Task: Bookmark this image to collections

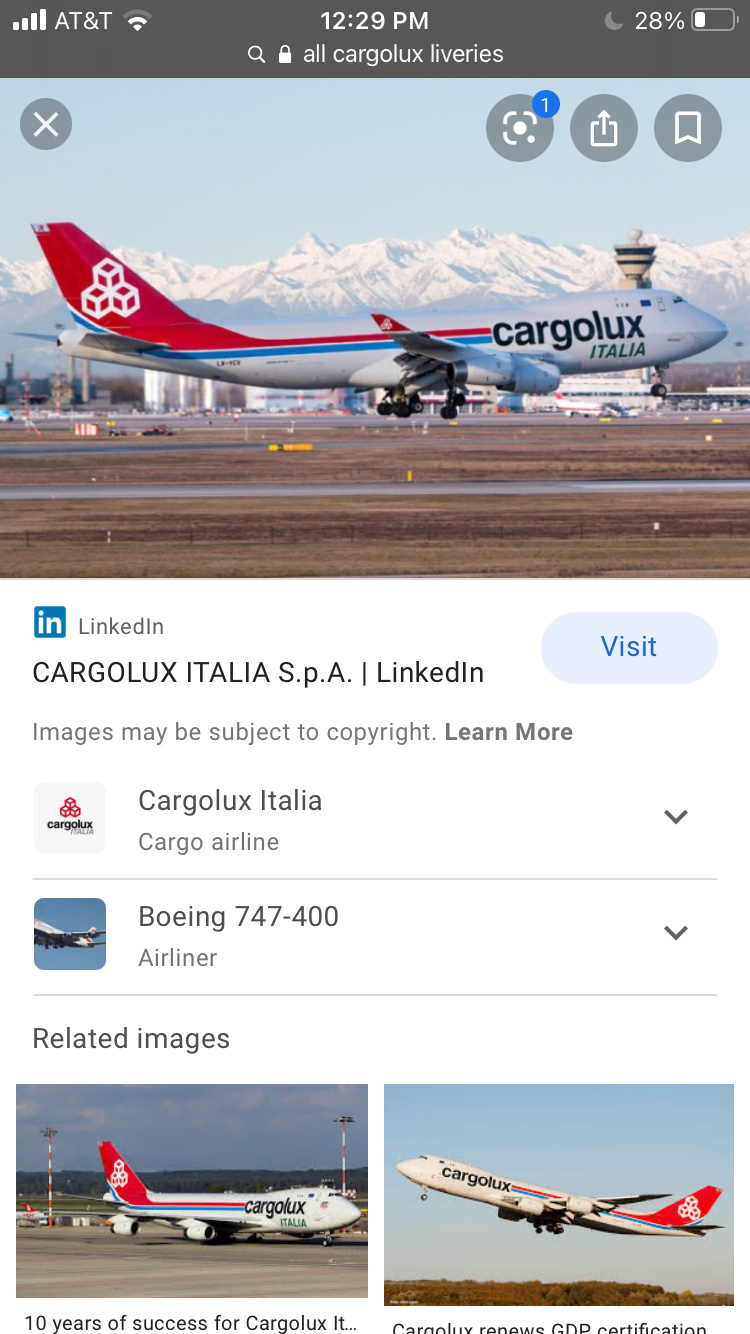Action: coord(688,128)
